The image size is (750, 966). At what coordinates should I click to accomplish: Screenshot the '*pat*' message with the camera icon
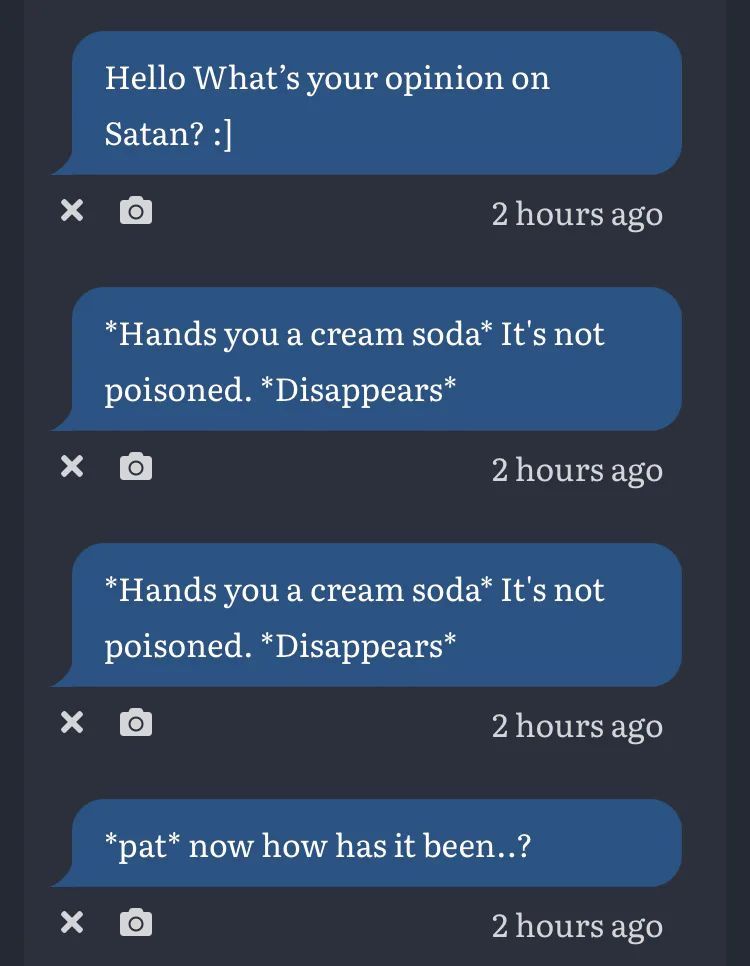pyautogui.click(x=136, y=922)
